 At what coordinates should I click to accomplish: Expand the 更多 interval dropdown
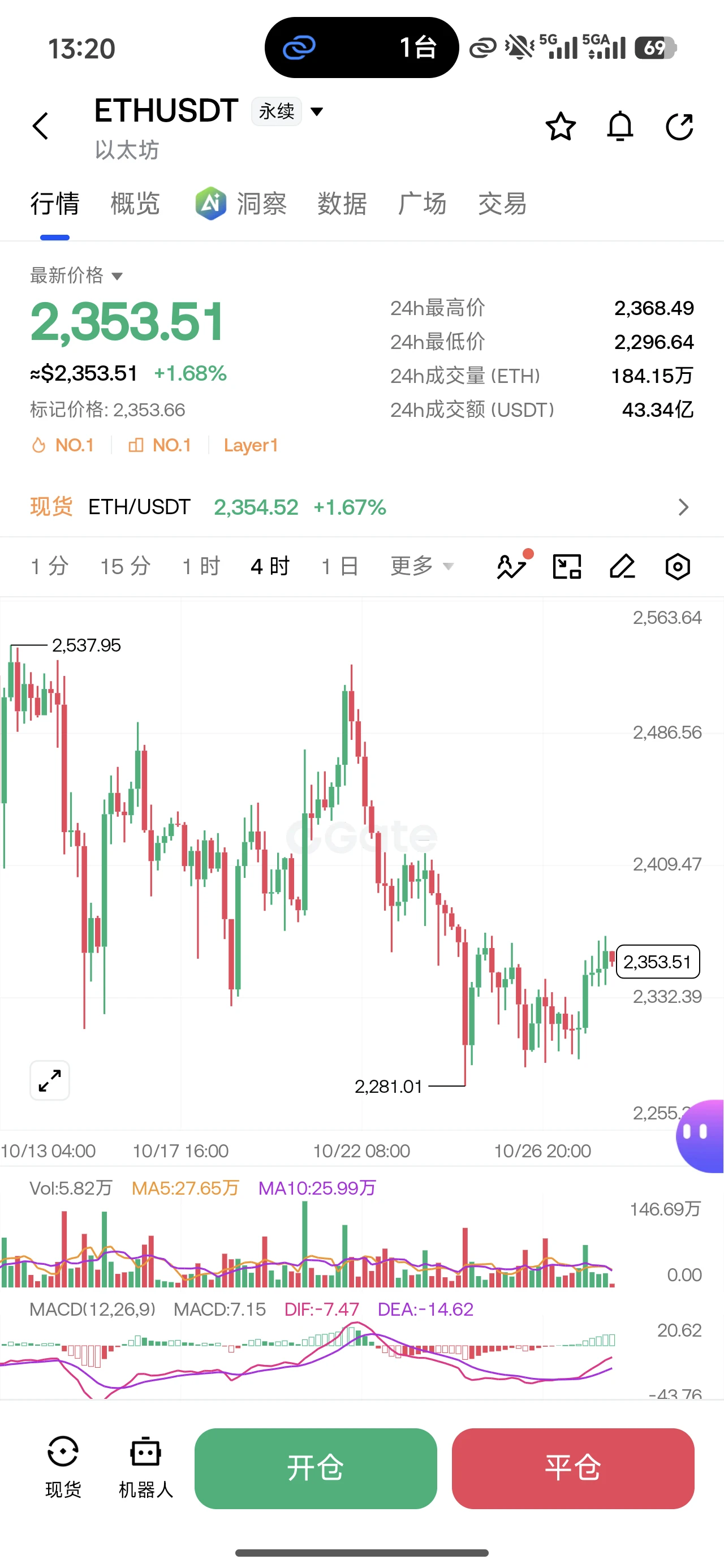point(422,566)
